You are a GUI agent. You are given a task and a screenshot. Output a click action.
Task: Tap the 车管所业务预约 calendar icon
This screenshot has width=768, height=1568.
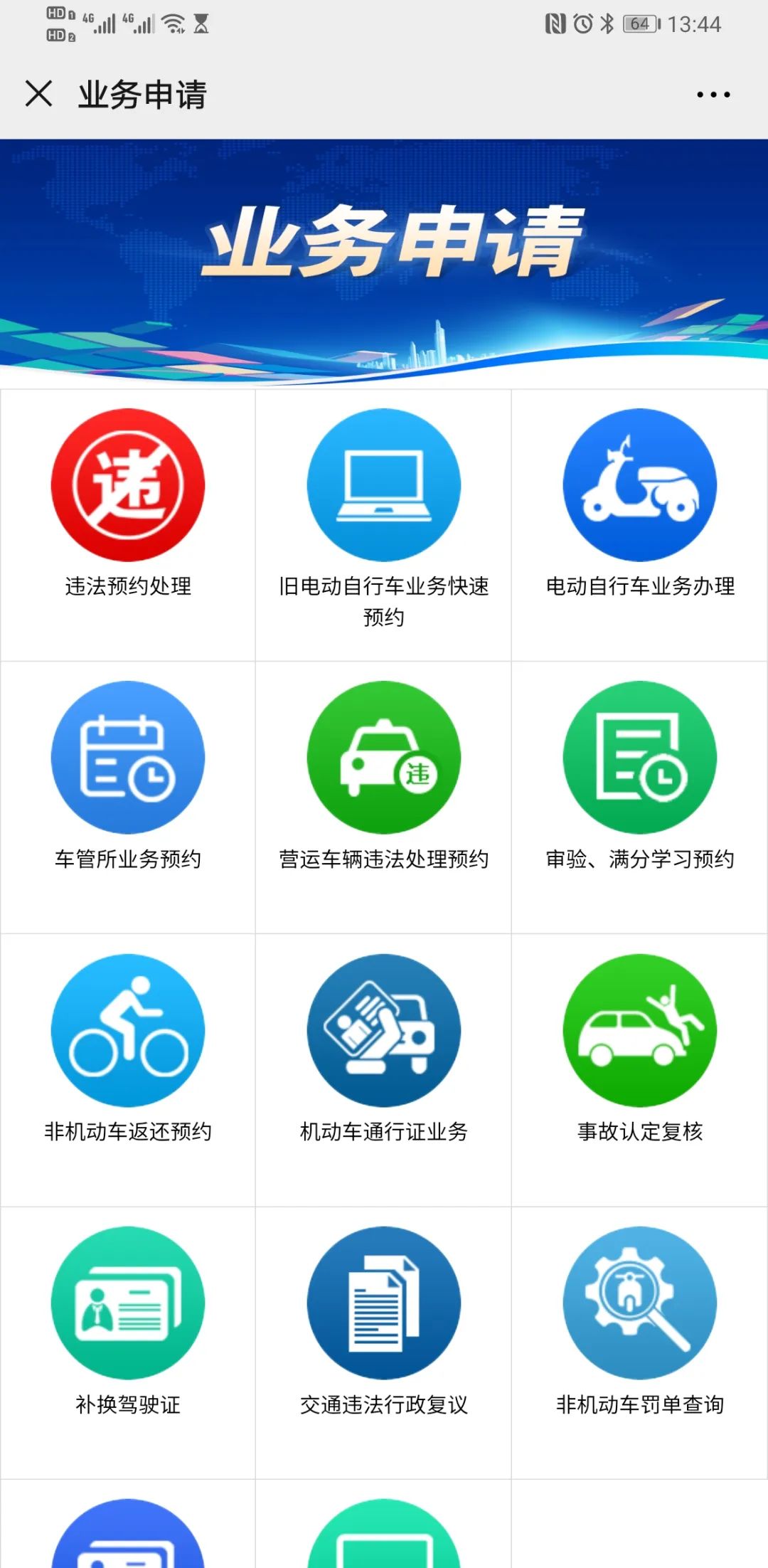[127, 756]
